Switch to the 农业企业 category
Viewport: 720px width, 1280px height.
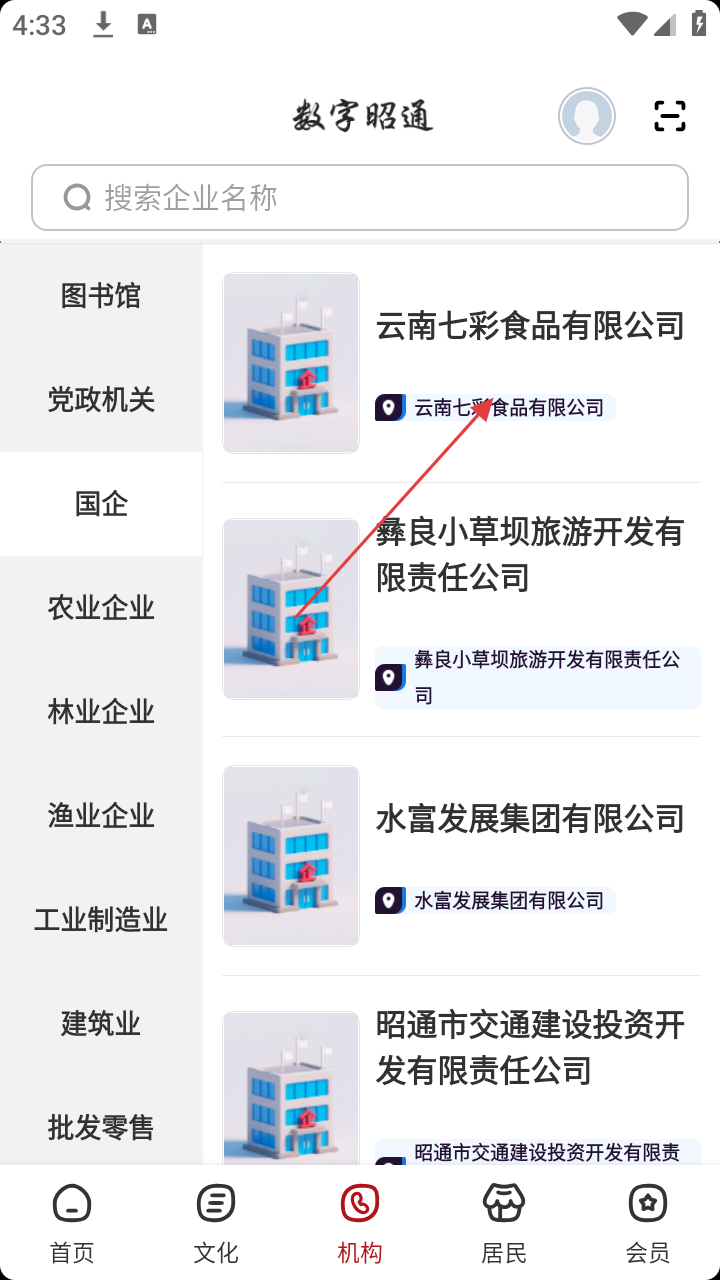pos(101,608)
